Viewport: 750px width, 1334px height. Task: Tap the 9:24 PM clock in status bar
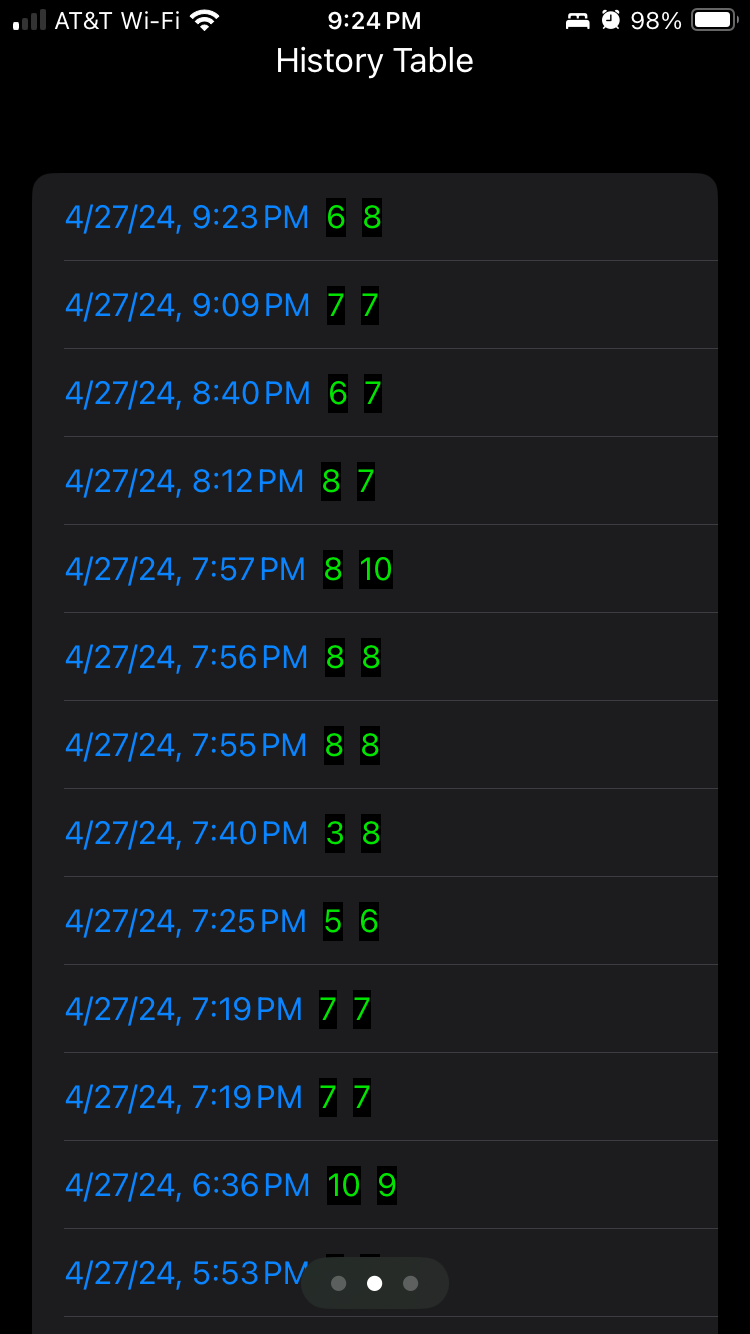[x=374, y=19]
